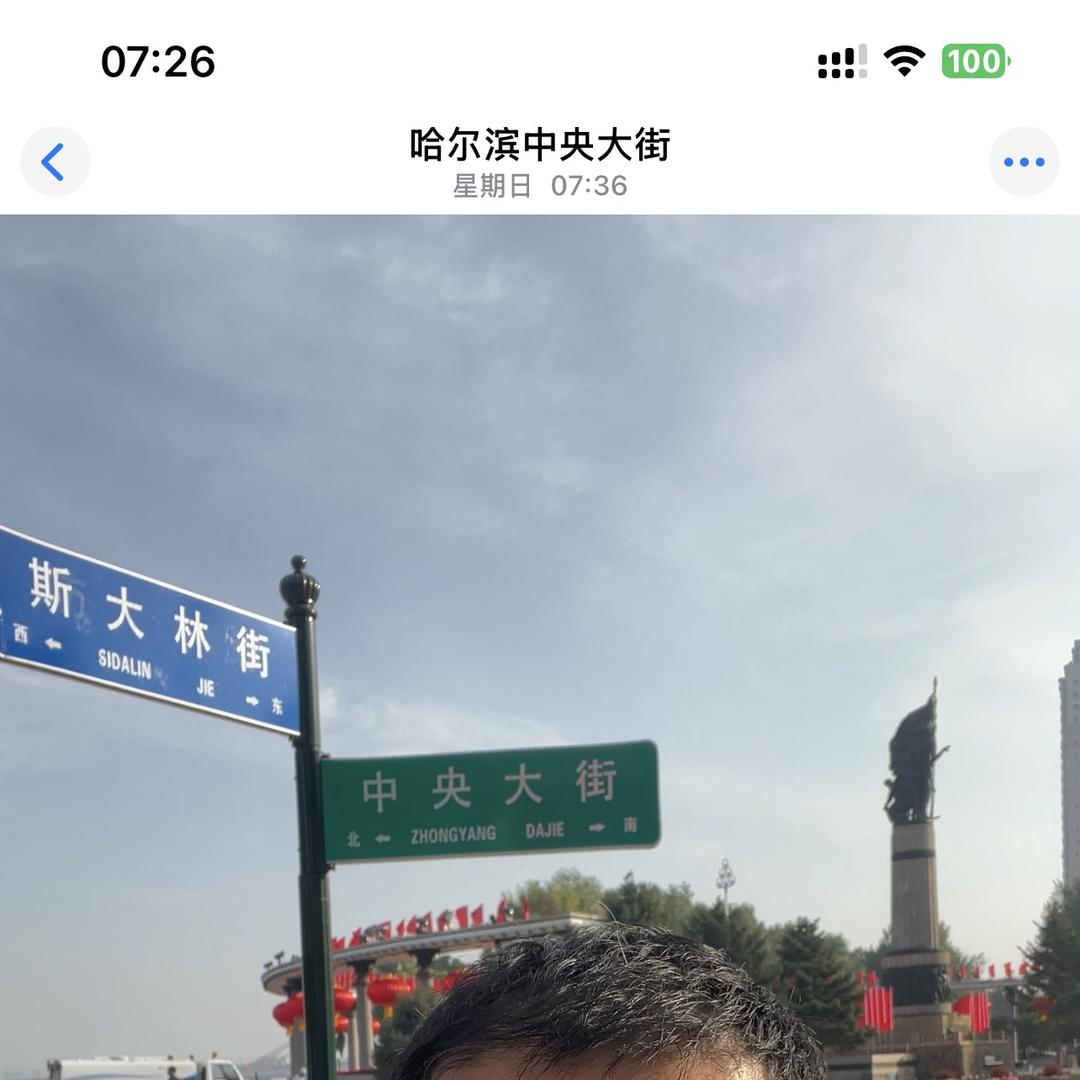
Task: Go back to the photo library
Action: [x=55, y=162]
